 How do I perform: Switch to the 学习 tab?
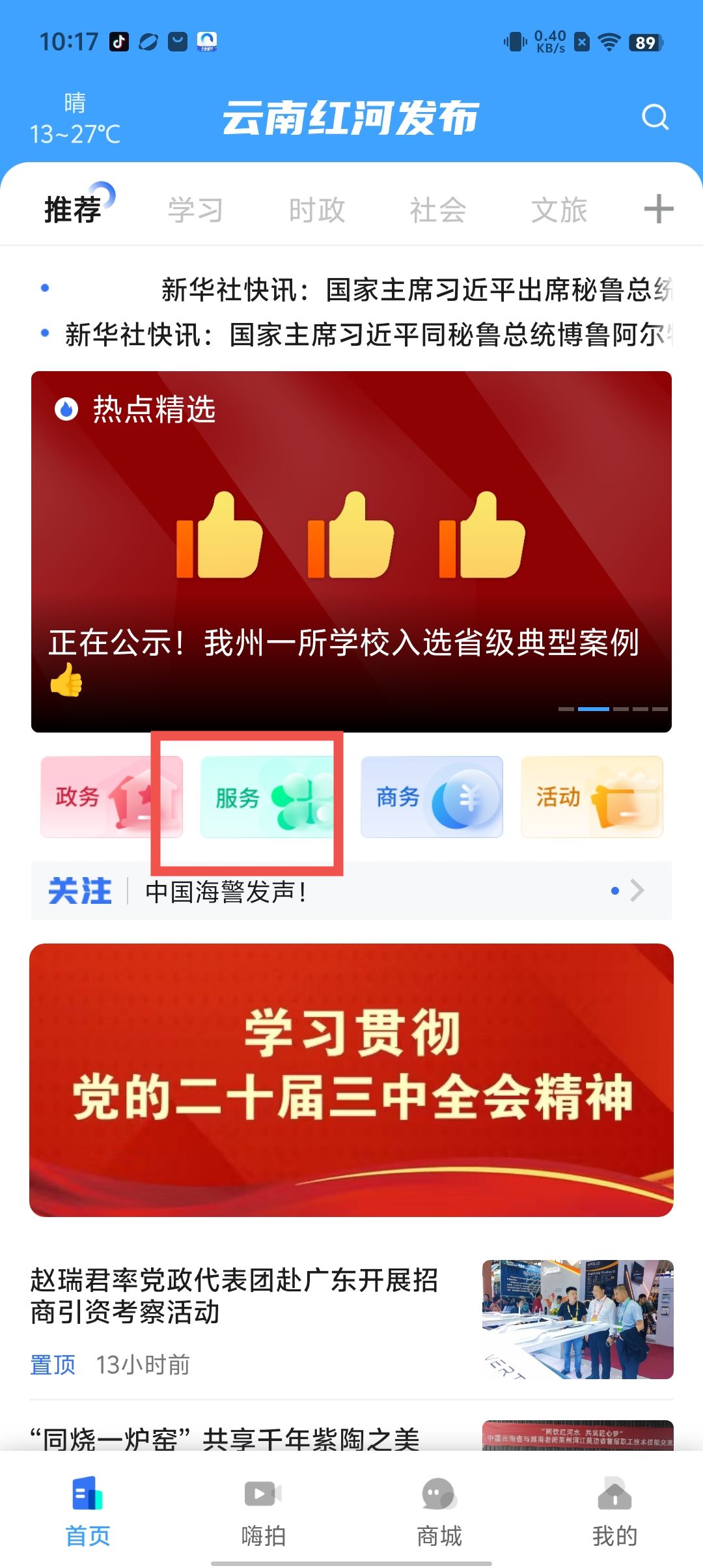(x=195, y=210)
